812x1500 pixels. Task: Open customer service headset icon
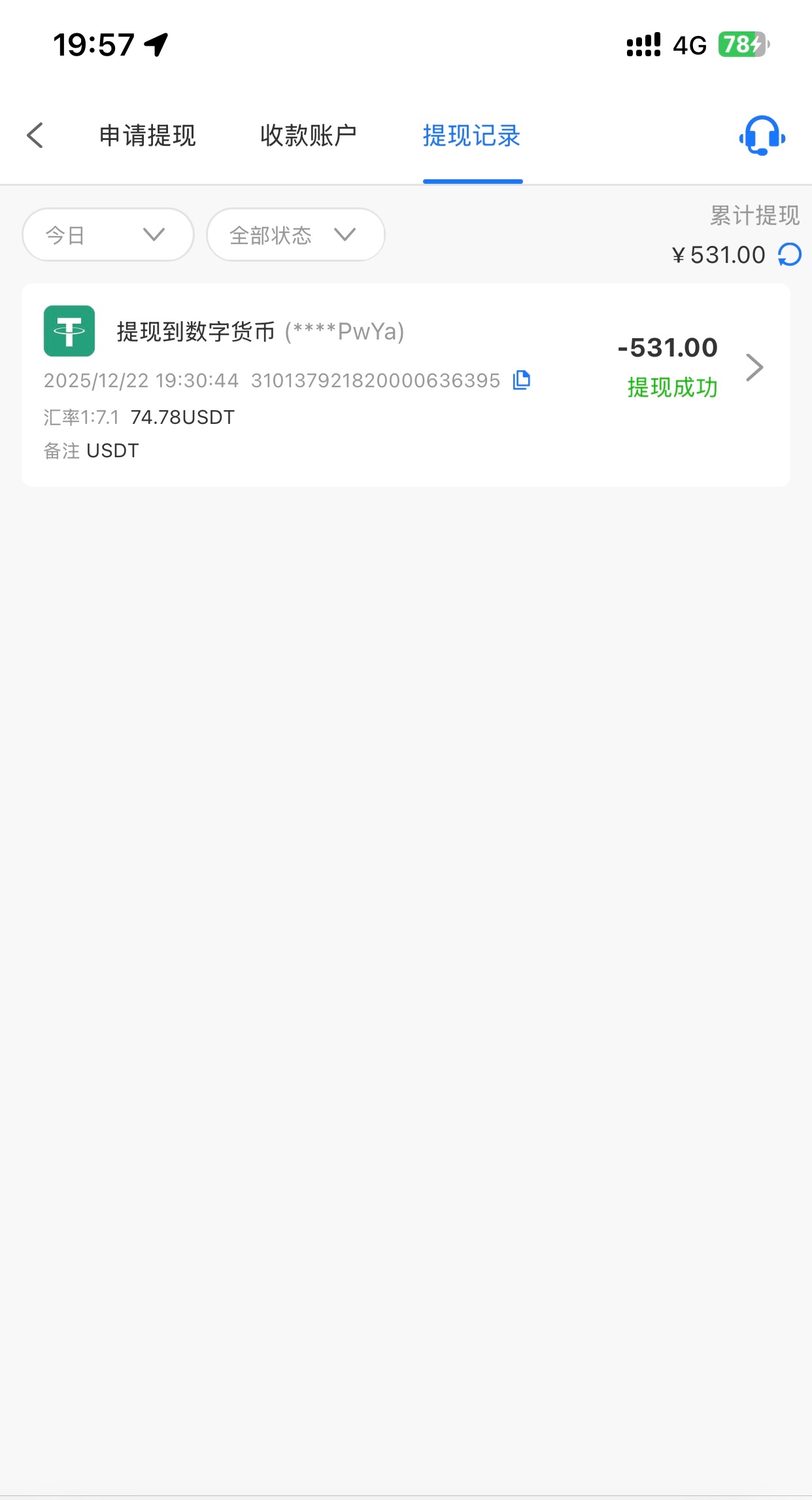point(762,135)
